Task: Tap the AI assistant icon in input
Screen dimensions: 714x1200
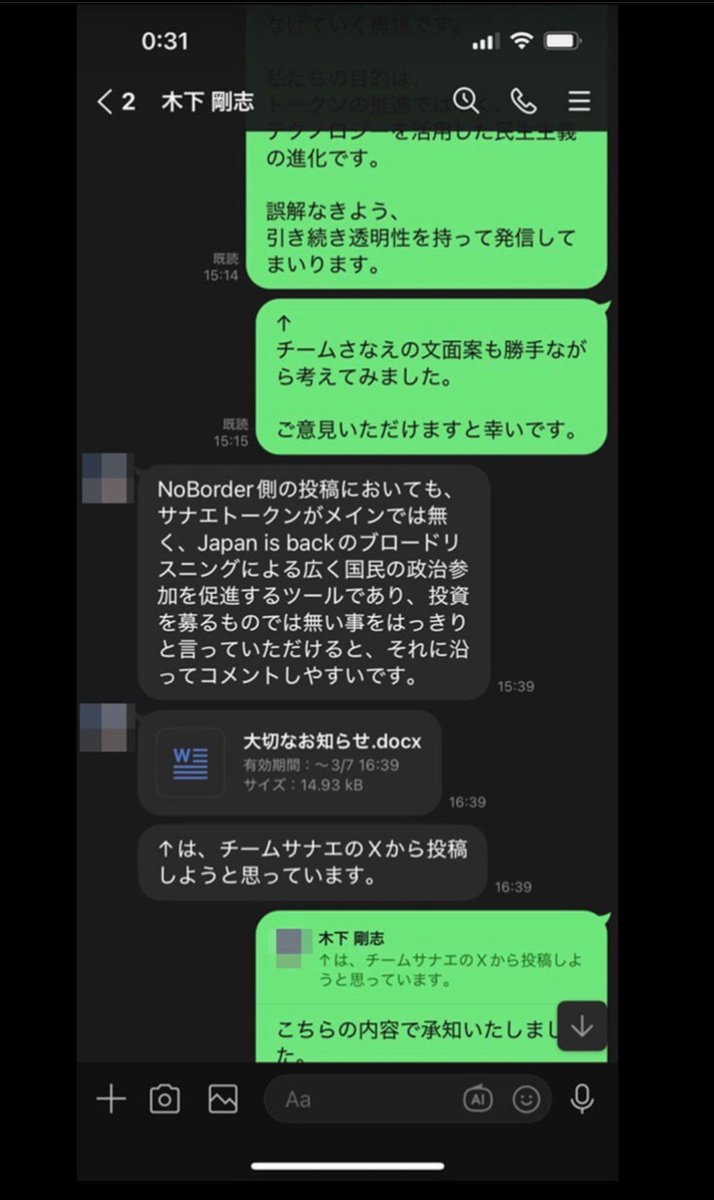Action: [x=478, y=1099]
